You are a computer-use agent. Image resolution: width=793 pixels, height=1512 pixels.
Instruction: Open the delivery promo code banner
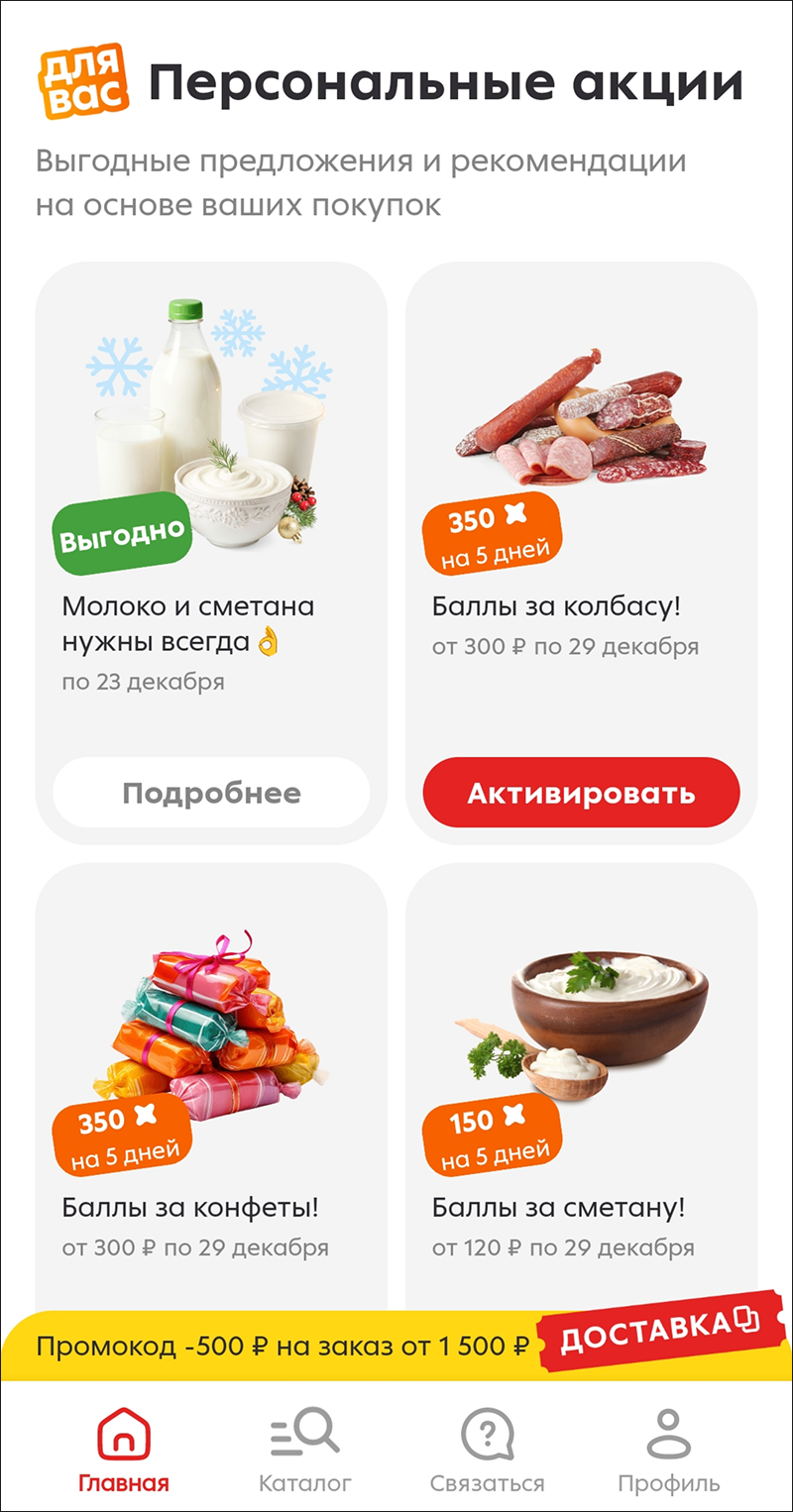point(396,1346)
